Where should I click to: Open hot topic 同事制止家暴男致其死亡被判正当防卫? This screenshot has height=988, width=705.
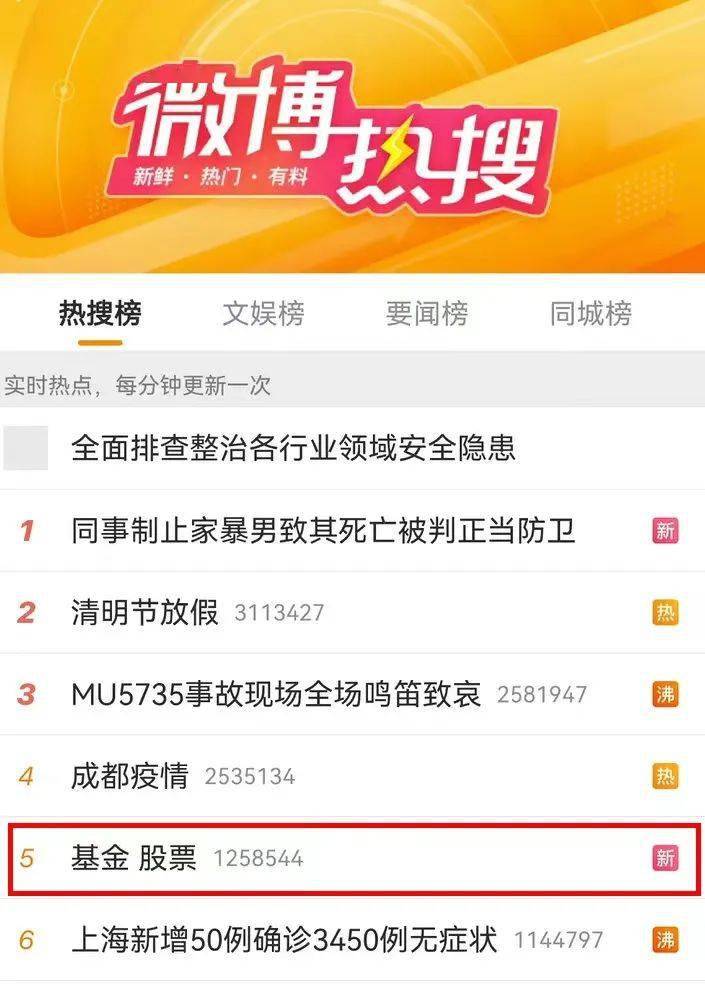click(x=323, y=530)
